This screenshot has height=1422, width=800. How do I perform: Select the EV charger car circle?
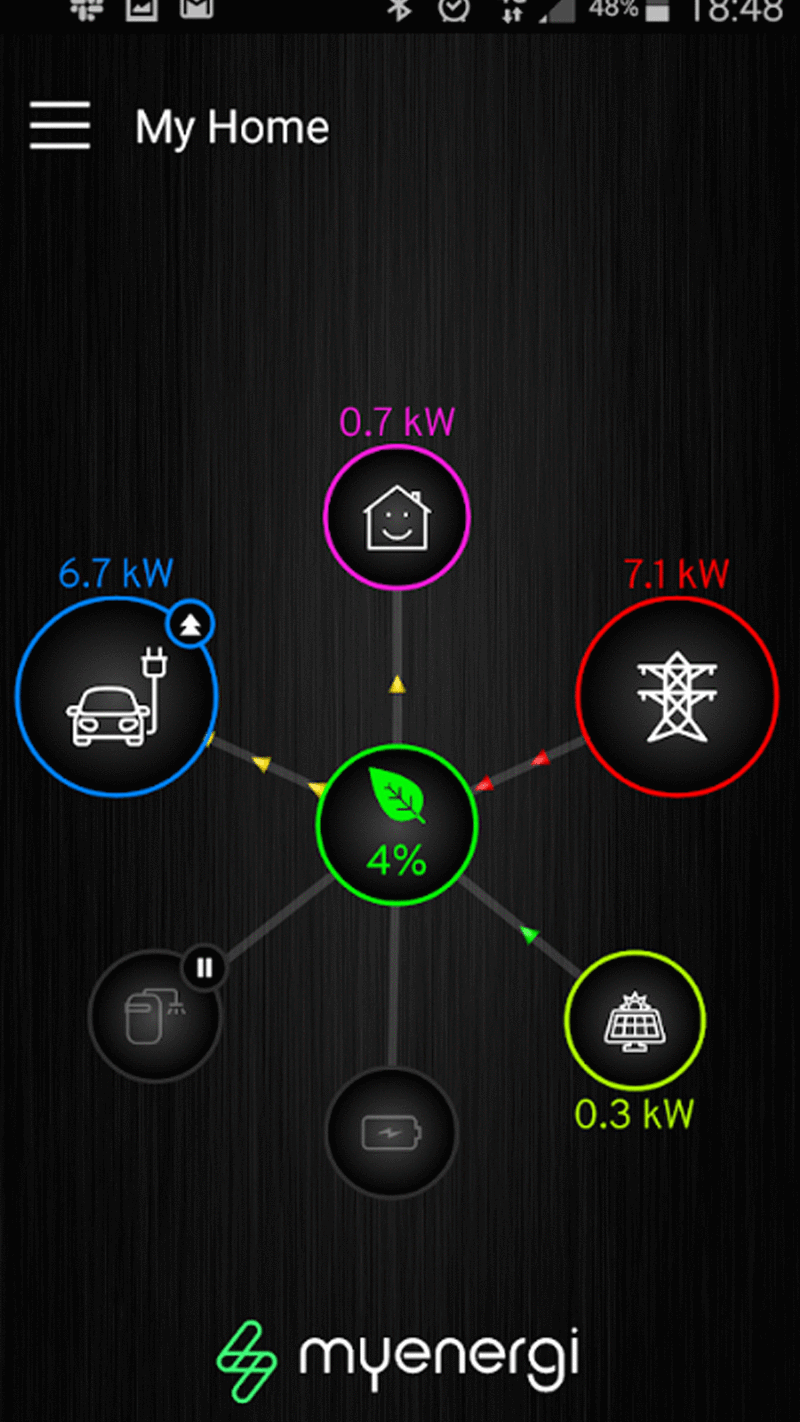click(x=117, y=695)
